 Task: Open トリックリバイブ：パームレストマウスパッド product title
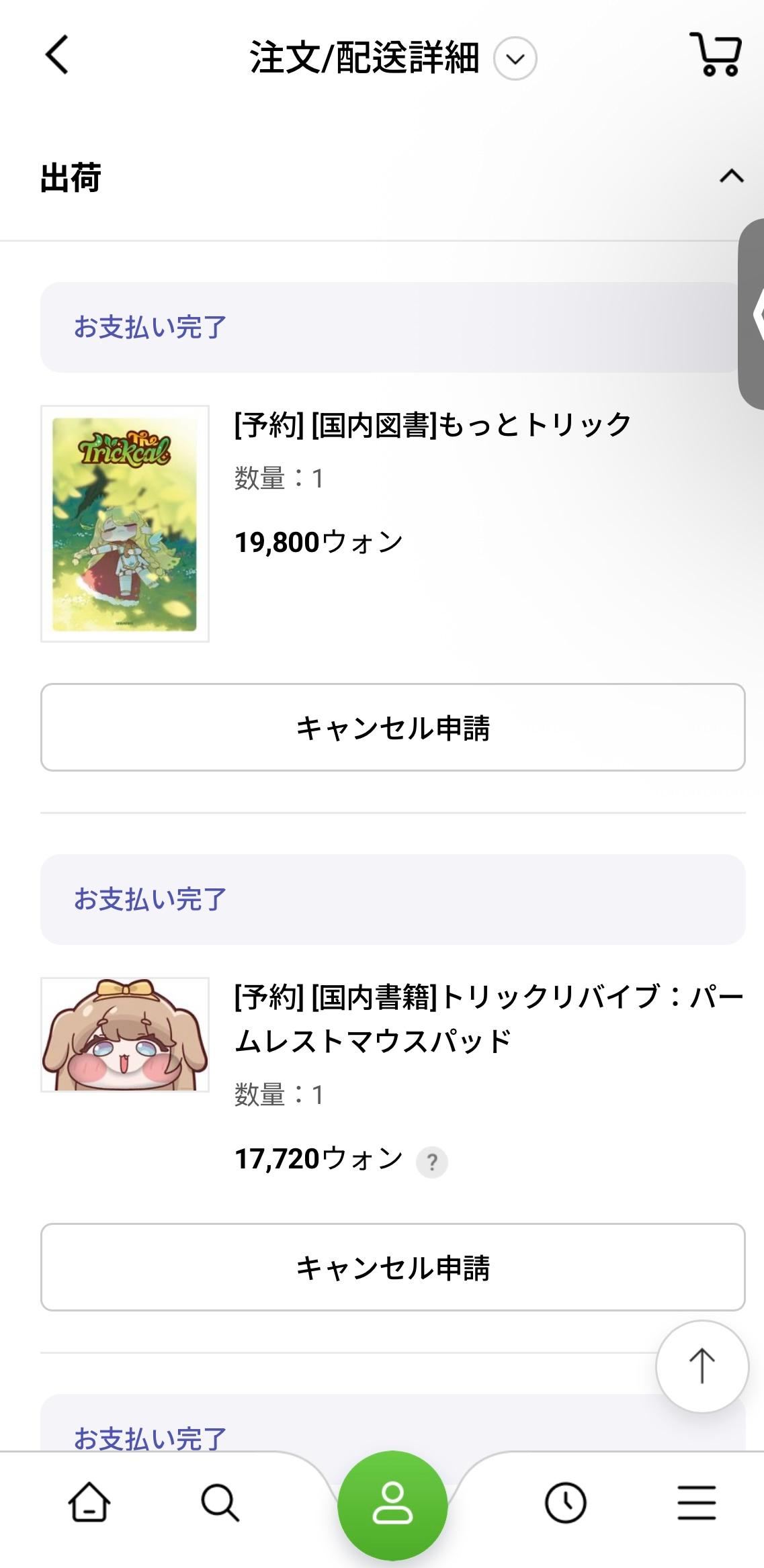point(489,1019)
